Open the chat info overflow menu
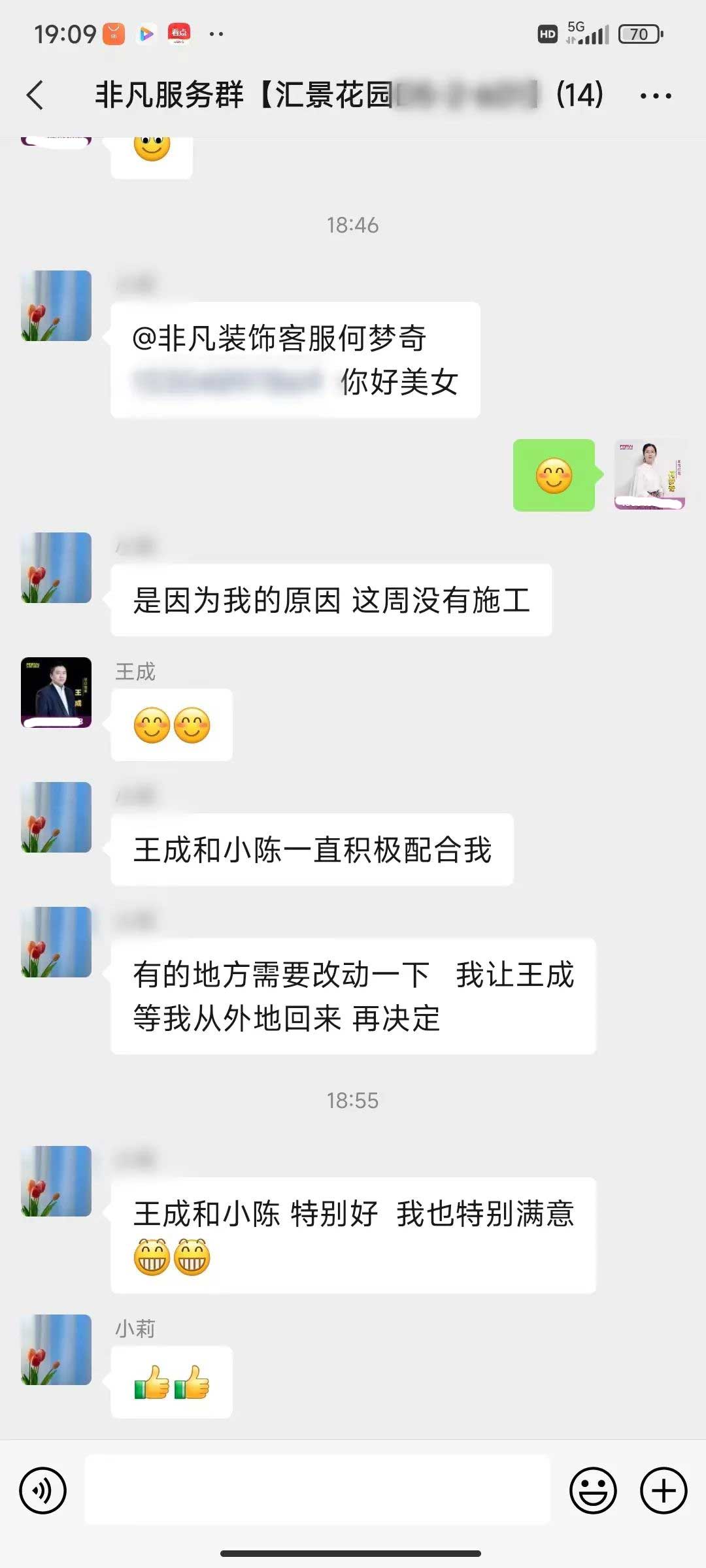 point(655,96)
